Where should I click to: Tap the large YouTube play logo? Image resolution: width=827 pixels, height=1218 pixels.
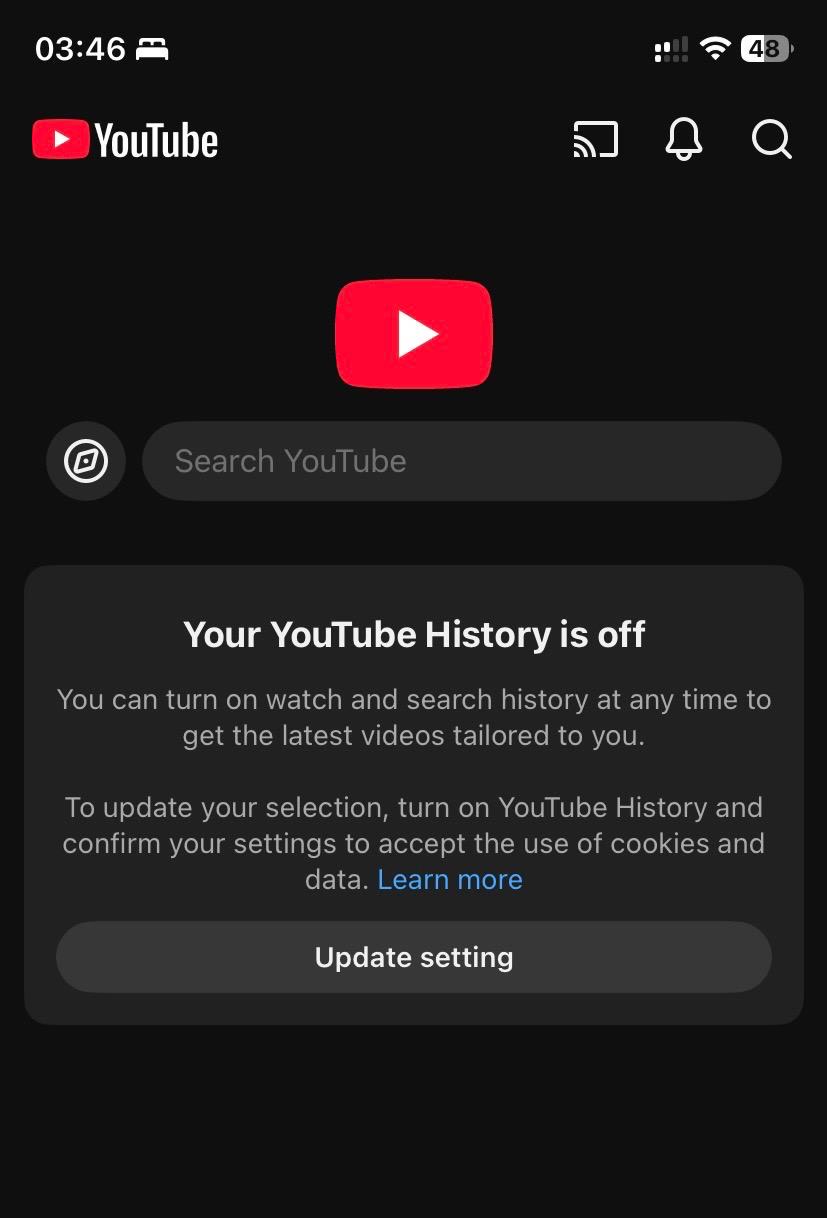tap(414, 333)
